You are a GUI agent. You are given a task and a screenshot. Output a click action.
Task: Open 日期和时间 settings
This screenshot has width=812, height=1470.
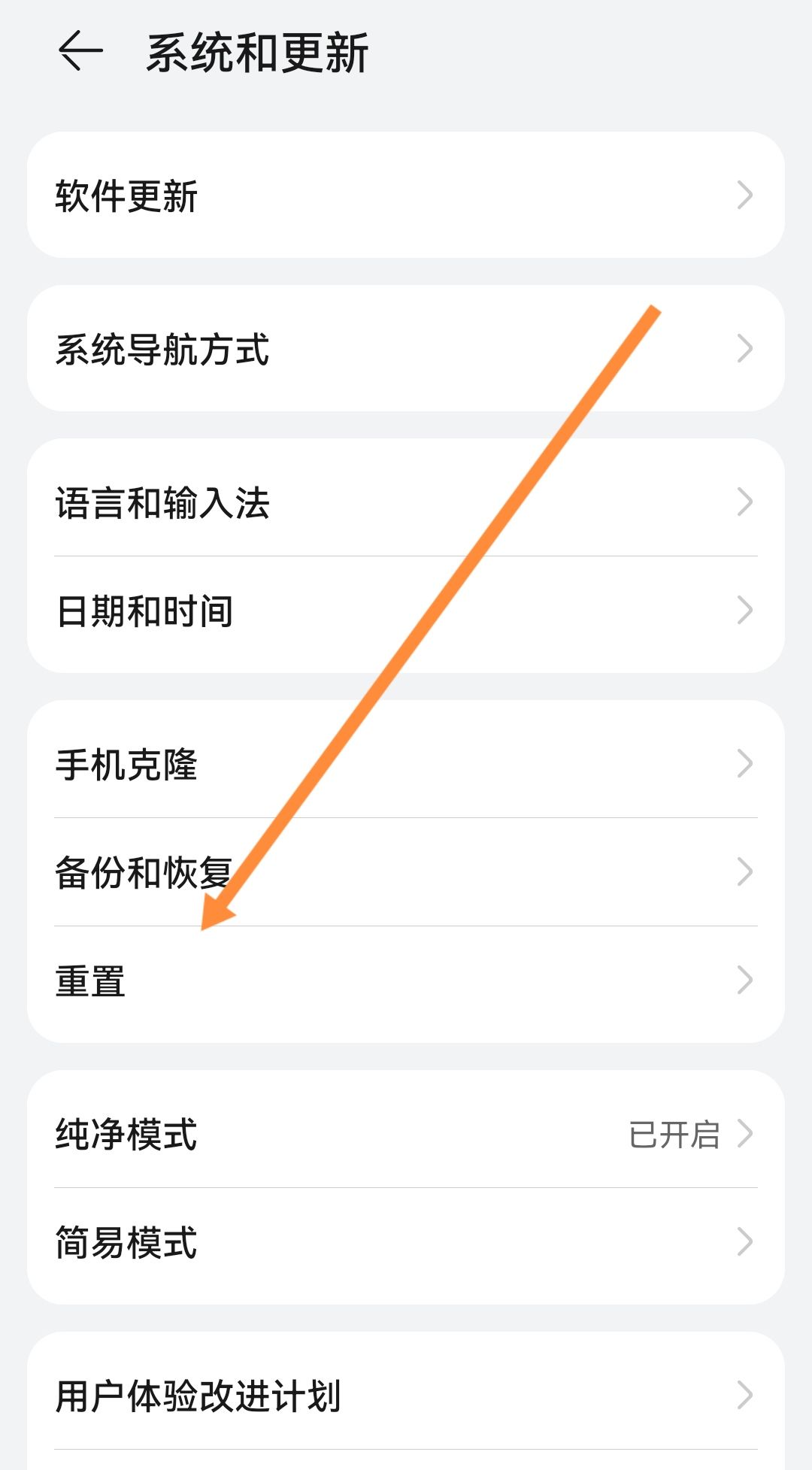(x=301, y=611)
